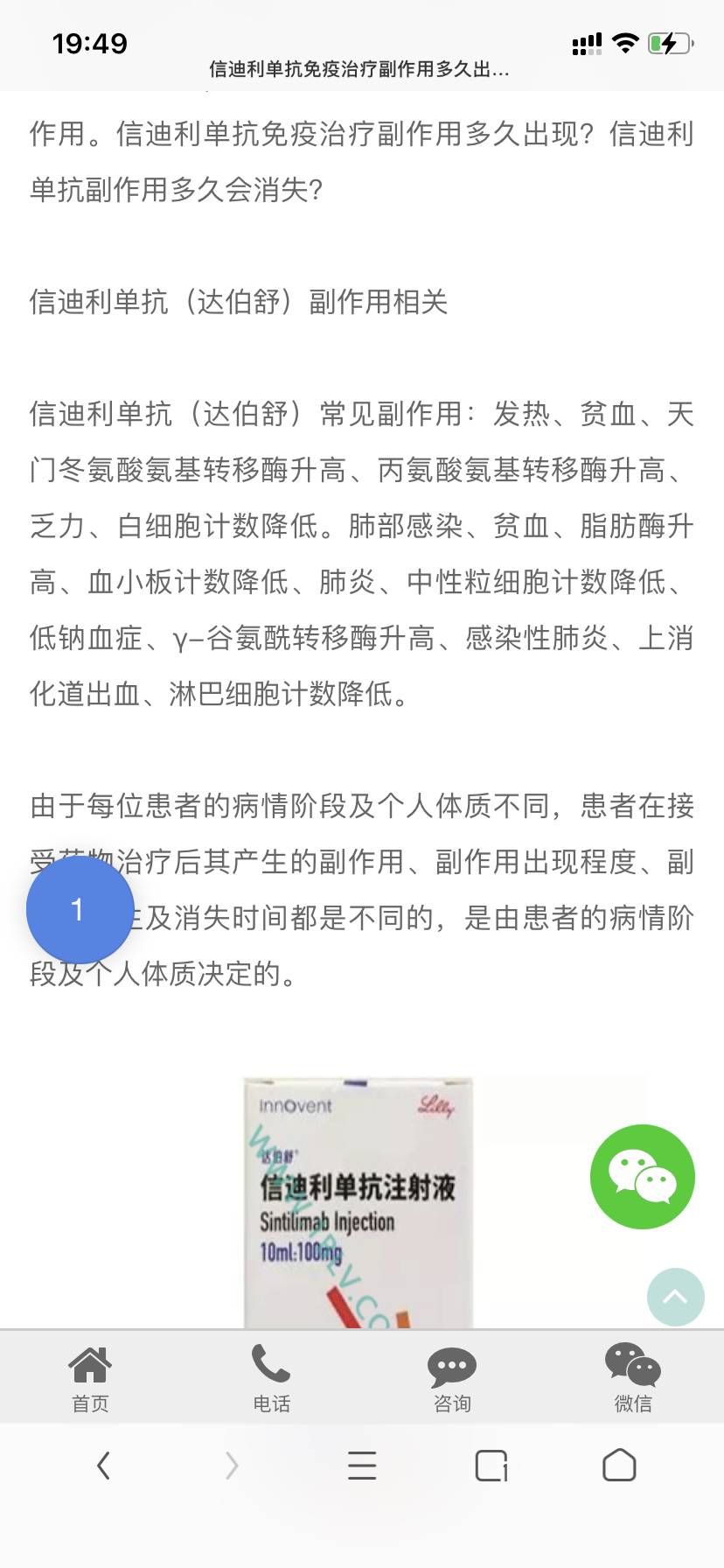
Task: Open the browser tabs switcher
Action: (491, 1465)
